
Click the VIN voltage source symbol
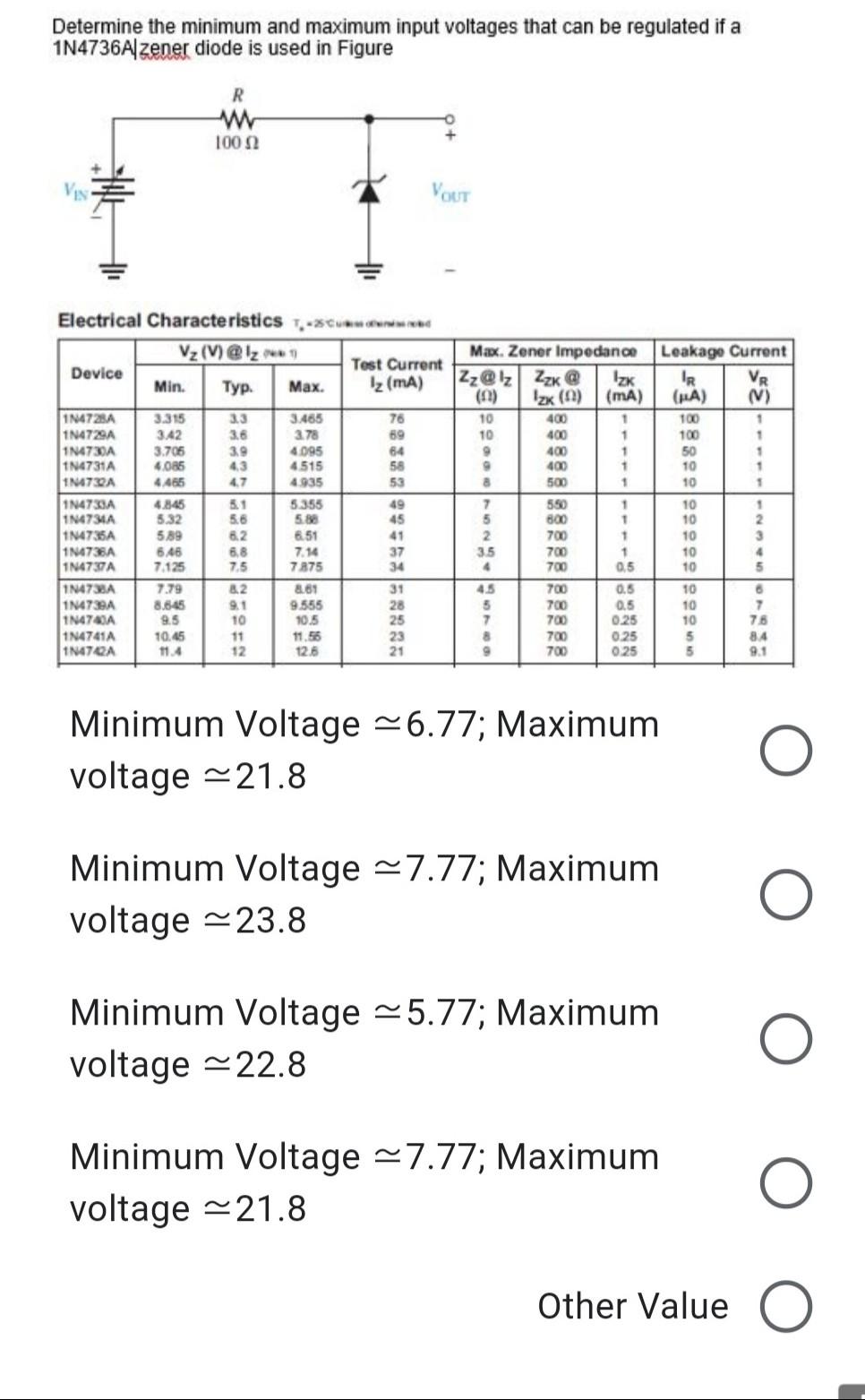coord(115,188)
